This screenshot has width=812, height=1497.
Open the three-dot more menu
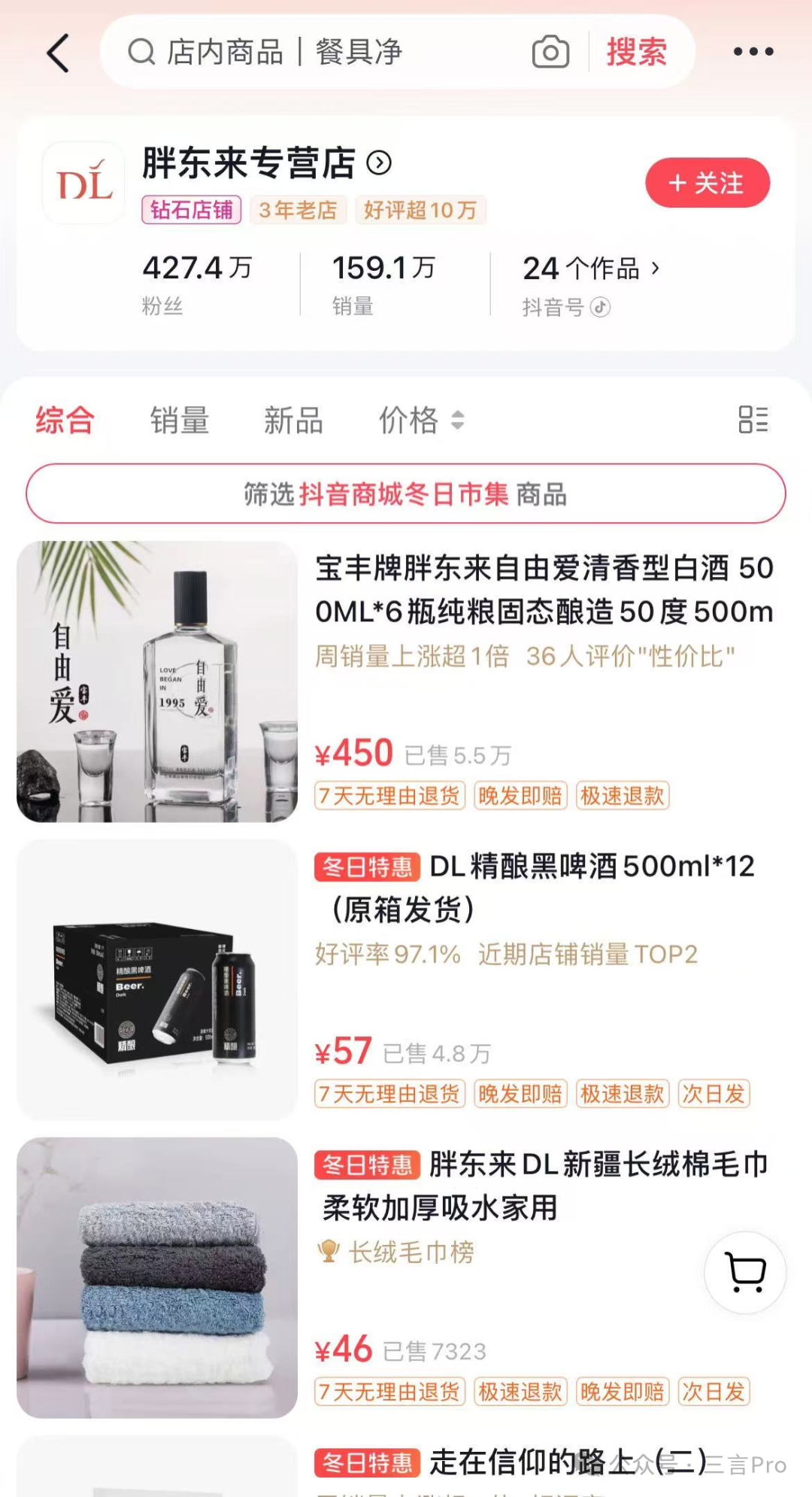[753, 52]
